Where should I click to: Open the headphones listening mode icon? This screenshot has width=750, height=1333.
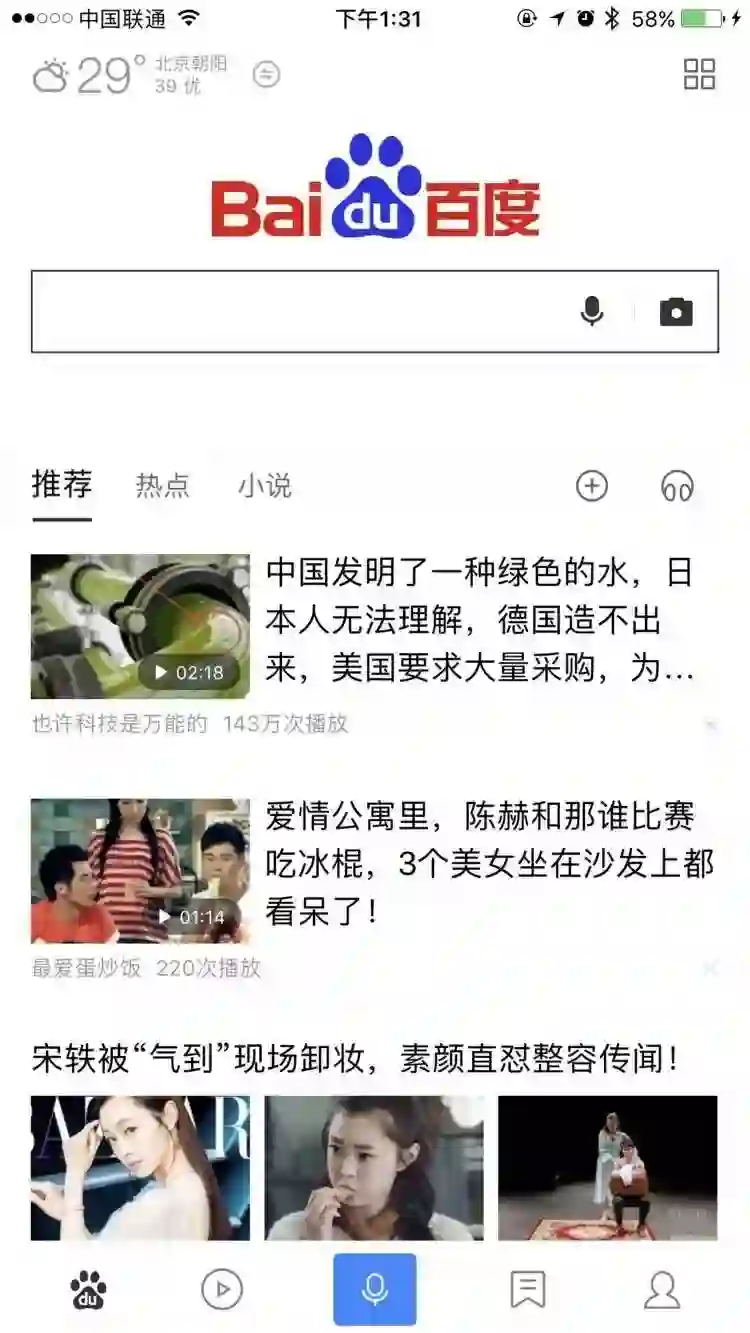click(x=677, y=486)
